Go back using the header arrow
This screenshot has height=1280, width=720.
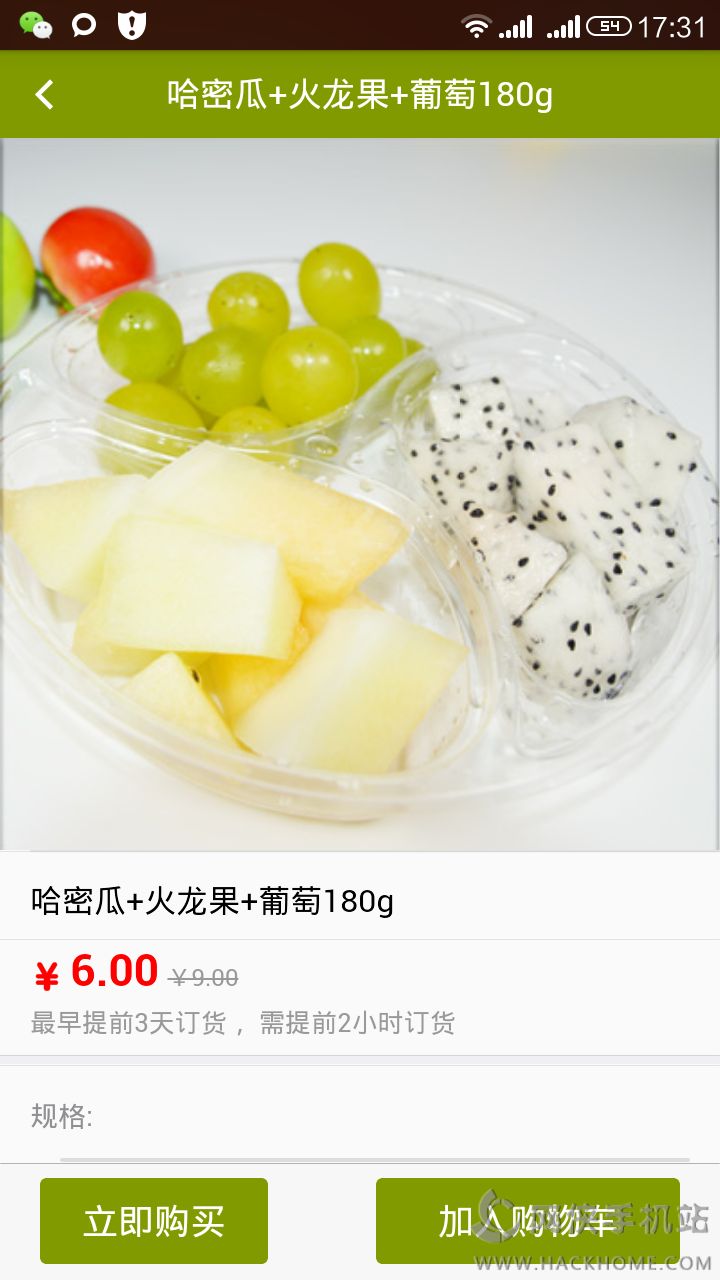coord(44,95)
